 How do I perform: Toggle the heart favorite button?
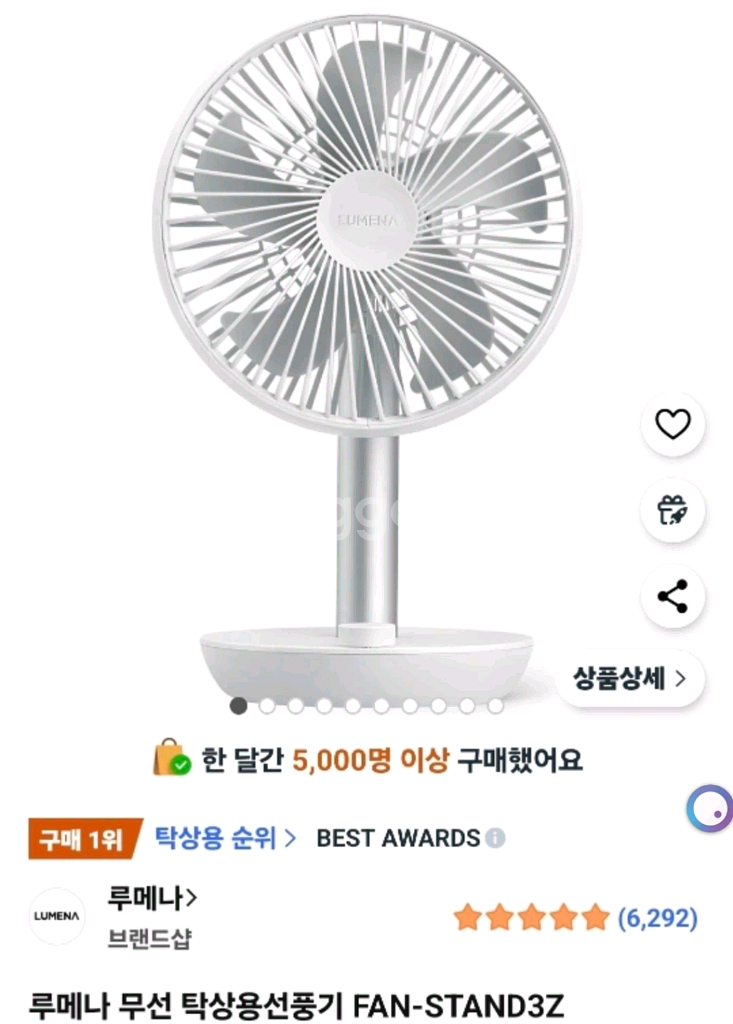671,424
